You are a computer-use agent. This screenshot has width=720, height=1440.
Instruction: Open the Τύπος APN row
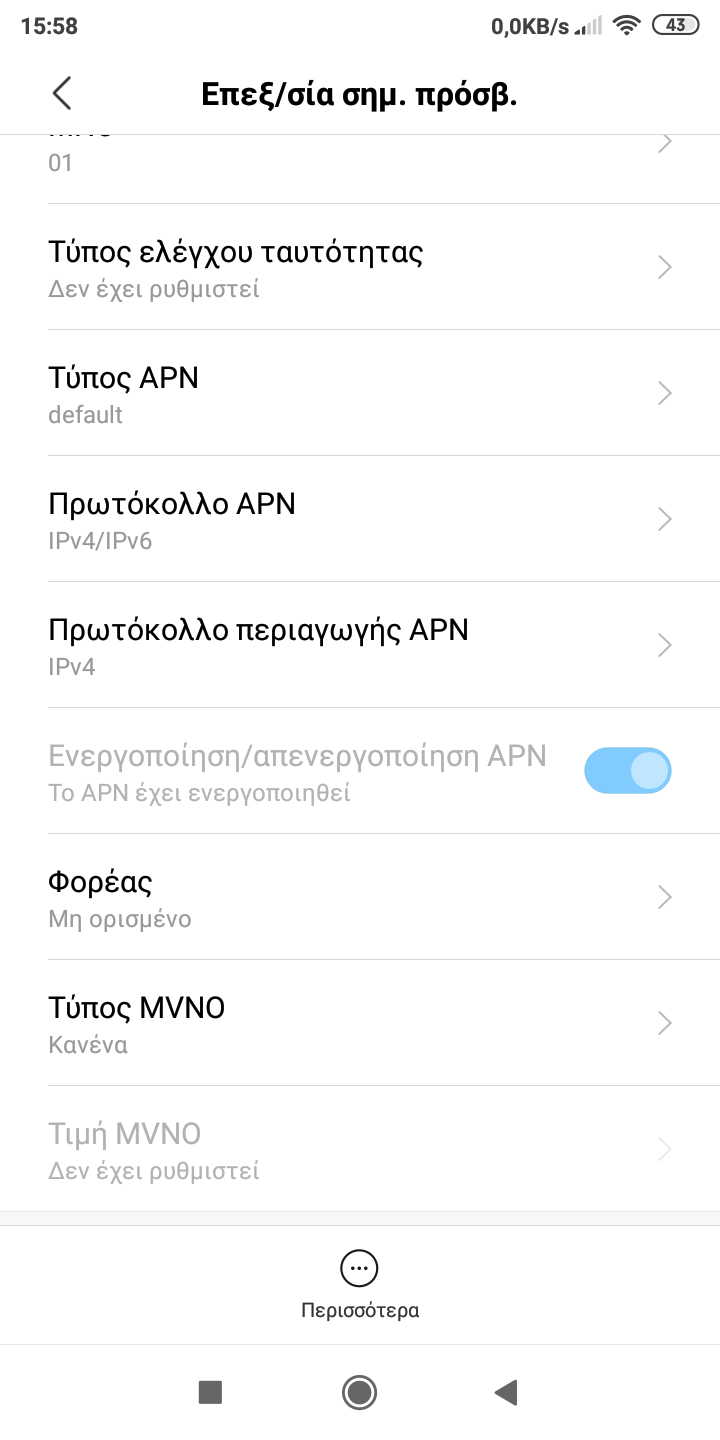(x=359, y=393)
